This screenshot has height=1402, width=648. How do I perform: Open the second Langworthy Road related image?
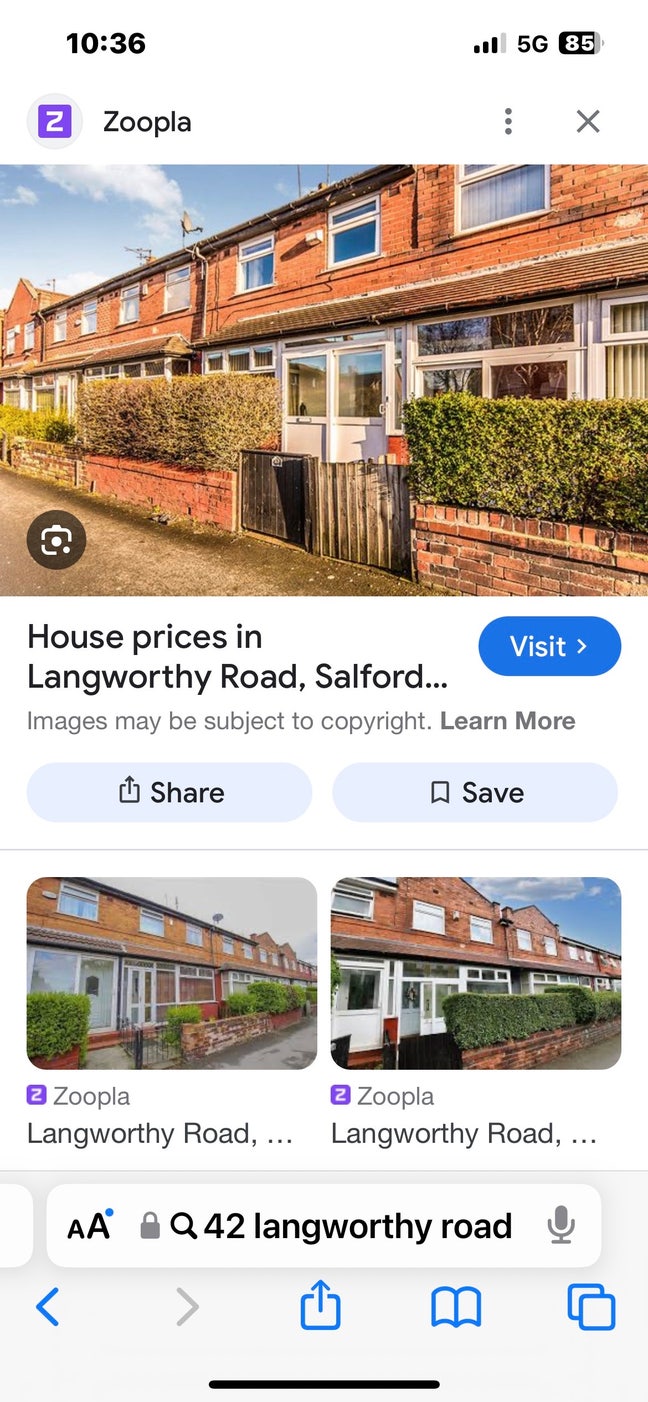pos(475,973)
